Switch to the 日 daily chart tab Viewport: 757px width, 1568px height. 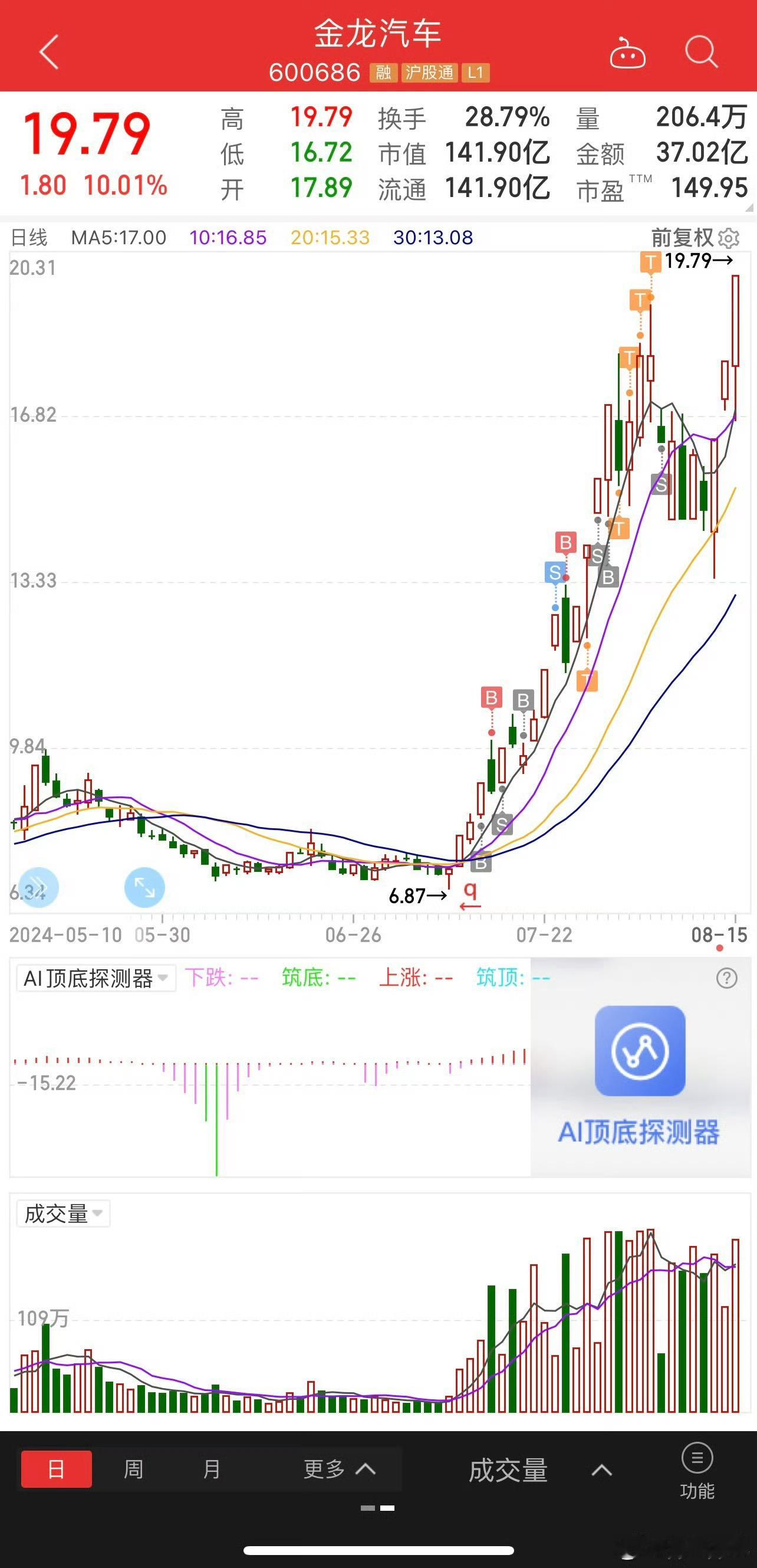point(57,1469)
